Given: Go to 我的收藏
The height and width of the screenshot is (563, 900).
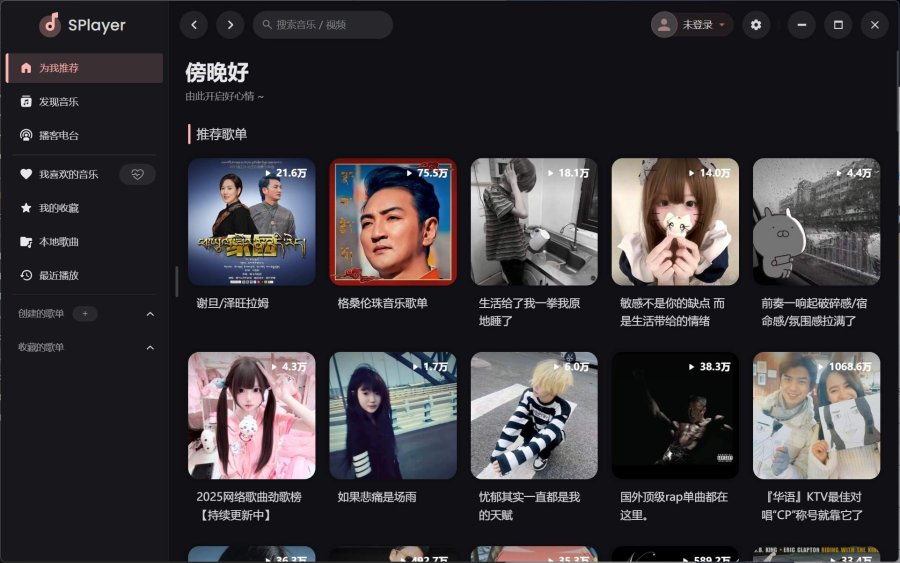Looking at the screenshot, I should pyautogui.click(x=59, y=208).
